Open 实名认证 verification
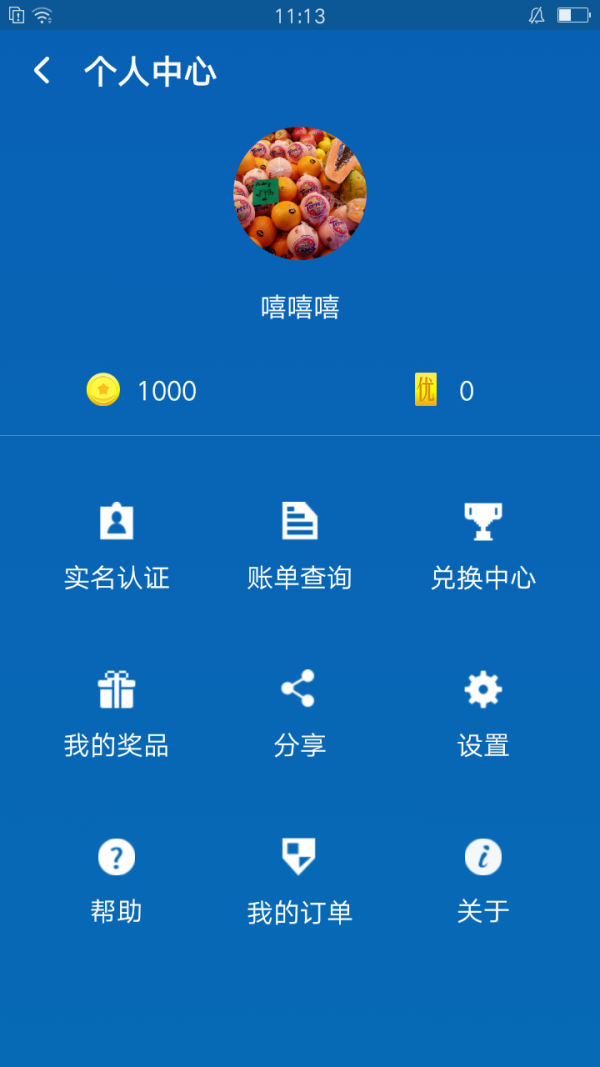The height and width of the screenshot is (1067, 600). point(116,545)
